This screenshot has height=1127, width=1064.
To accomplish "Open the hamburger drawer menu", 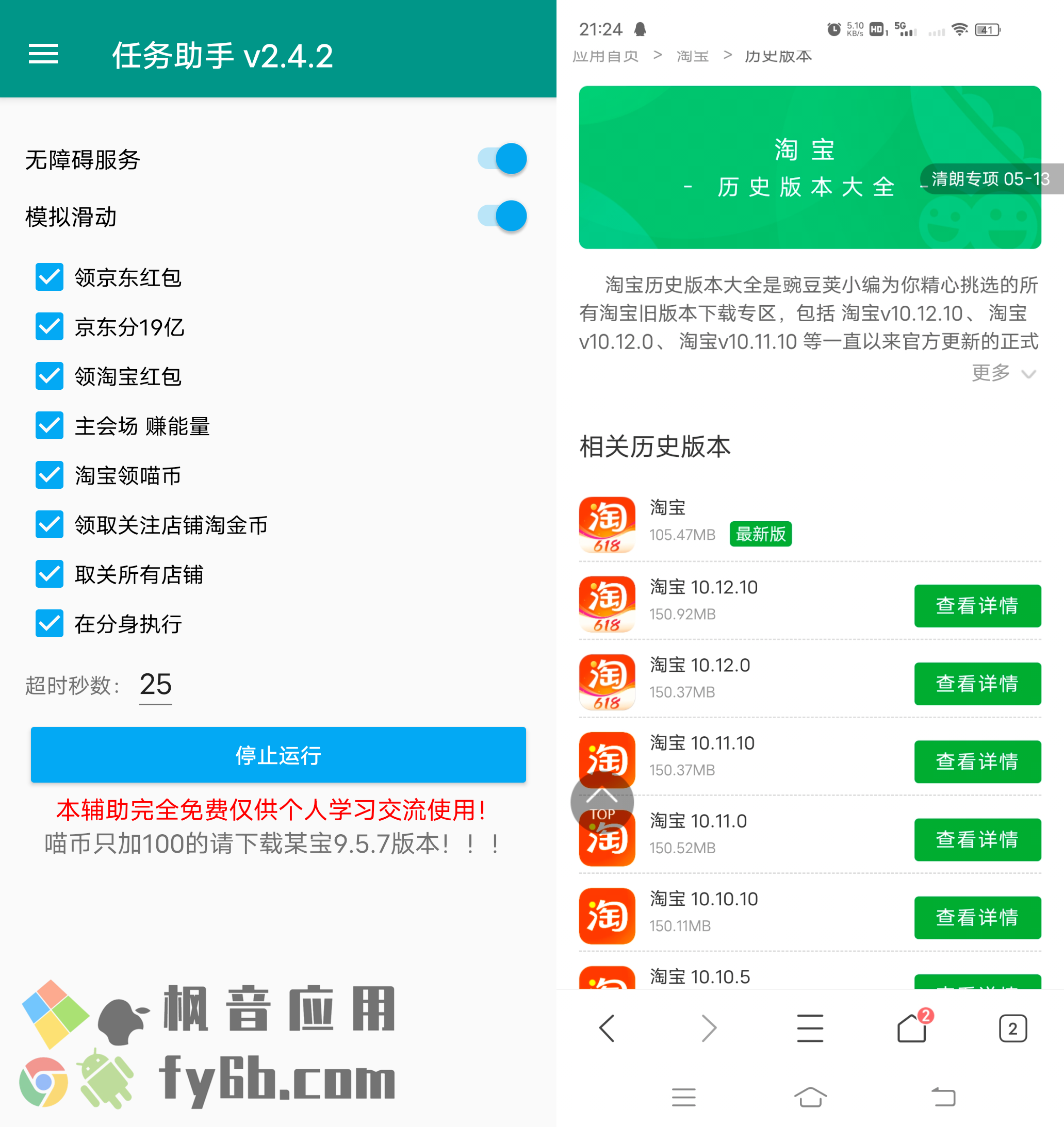I will (x=43, y=55).
